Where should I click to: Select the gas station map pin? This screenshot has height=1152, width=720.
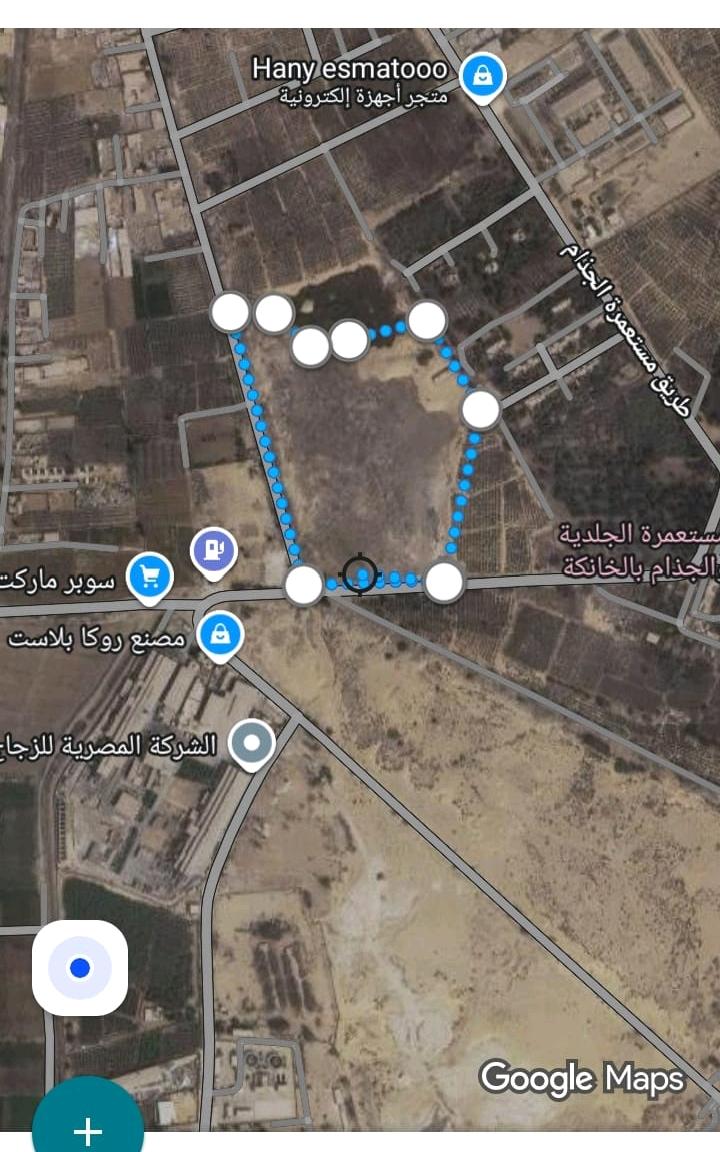(213, 550)
